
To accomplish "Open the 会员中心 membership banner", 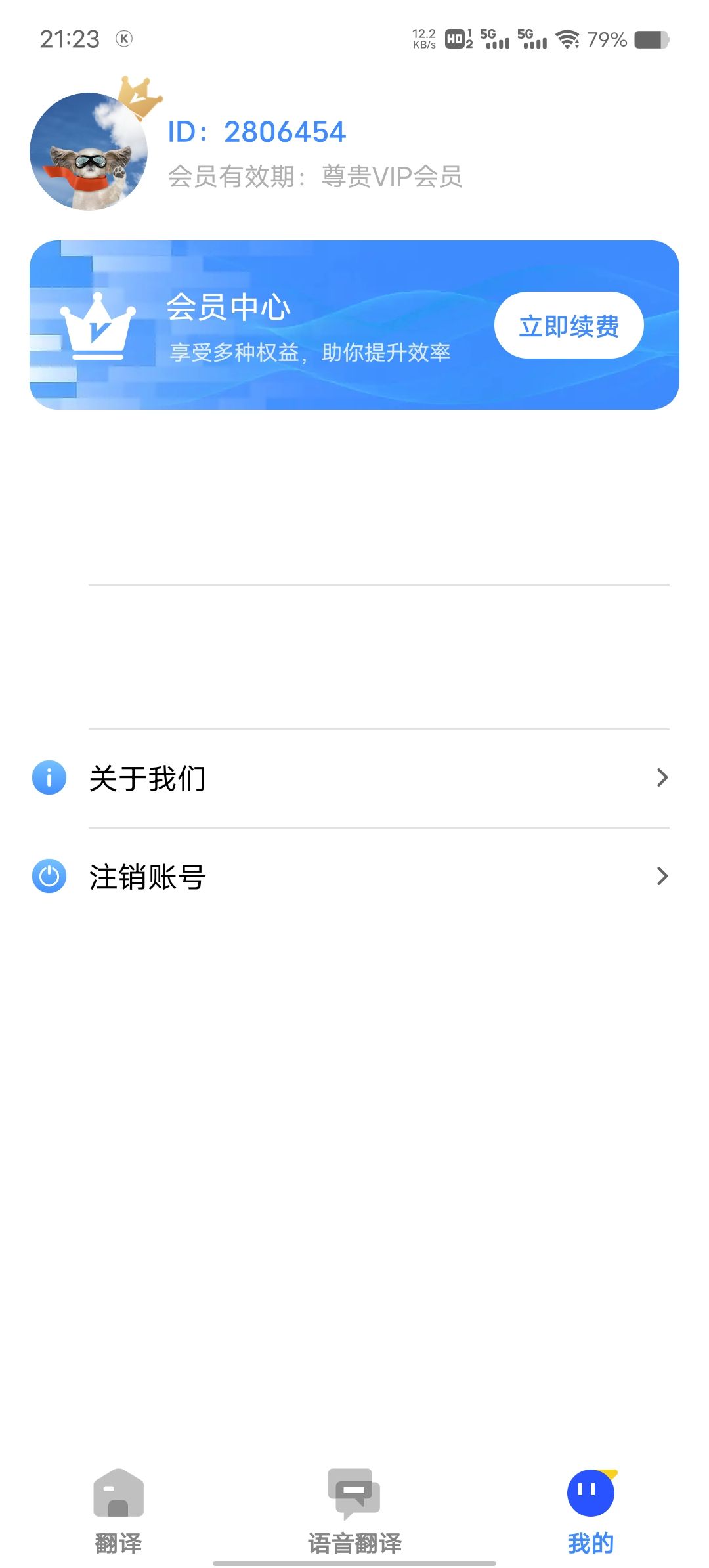I will (354, 325).
